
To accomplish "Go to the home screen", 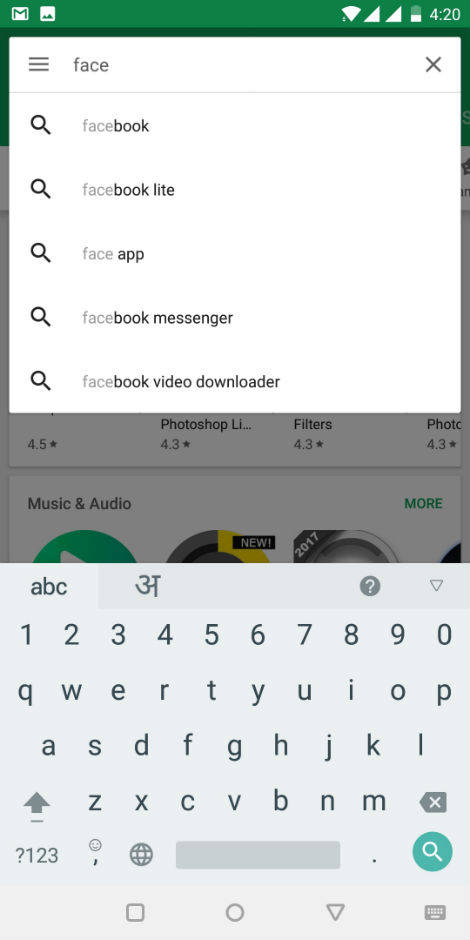I will click(x=235, y=912).
